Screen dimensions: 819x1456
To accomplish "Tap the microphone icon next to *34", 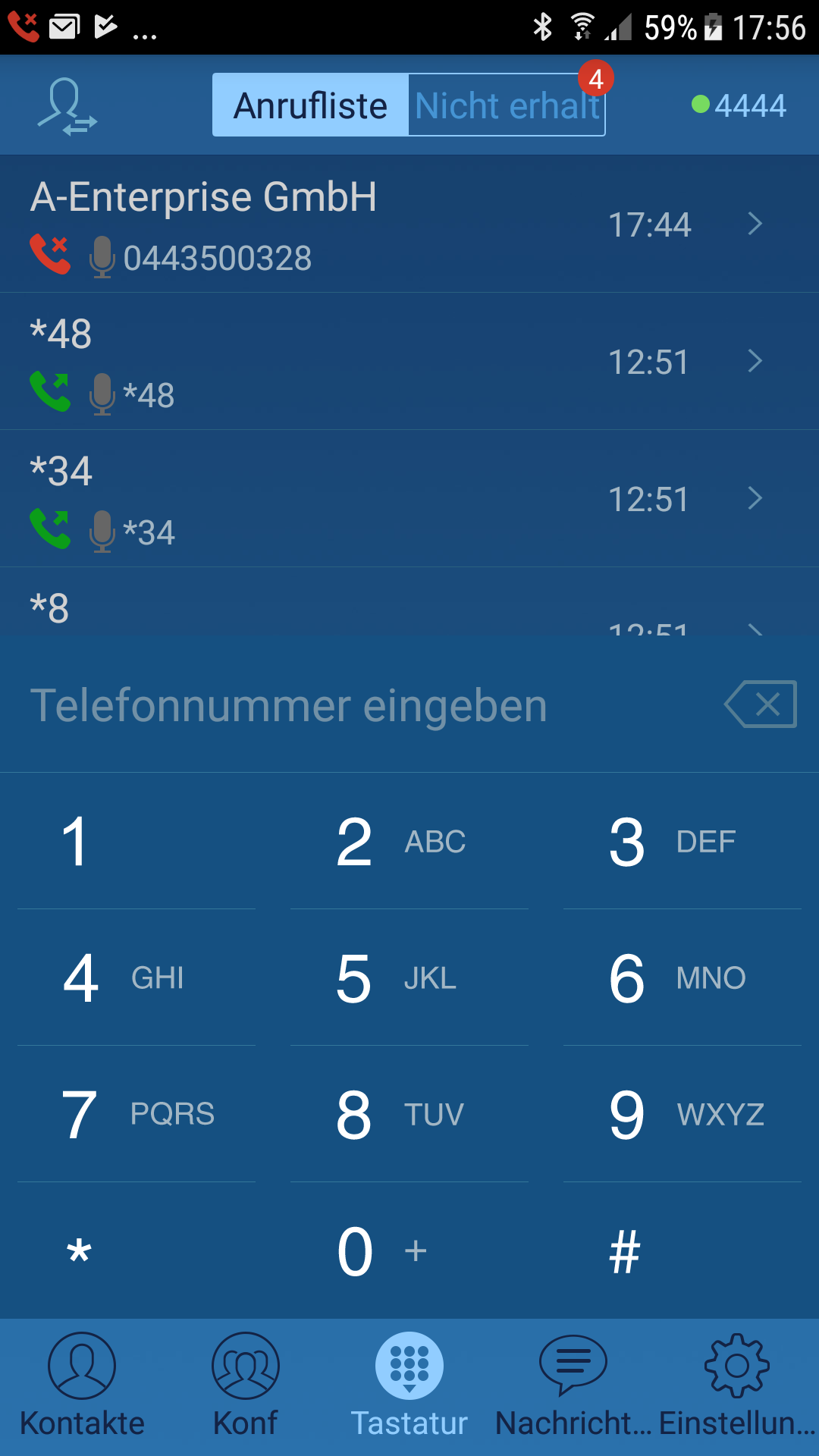I will pos(102,532).
